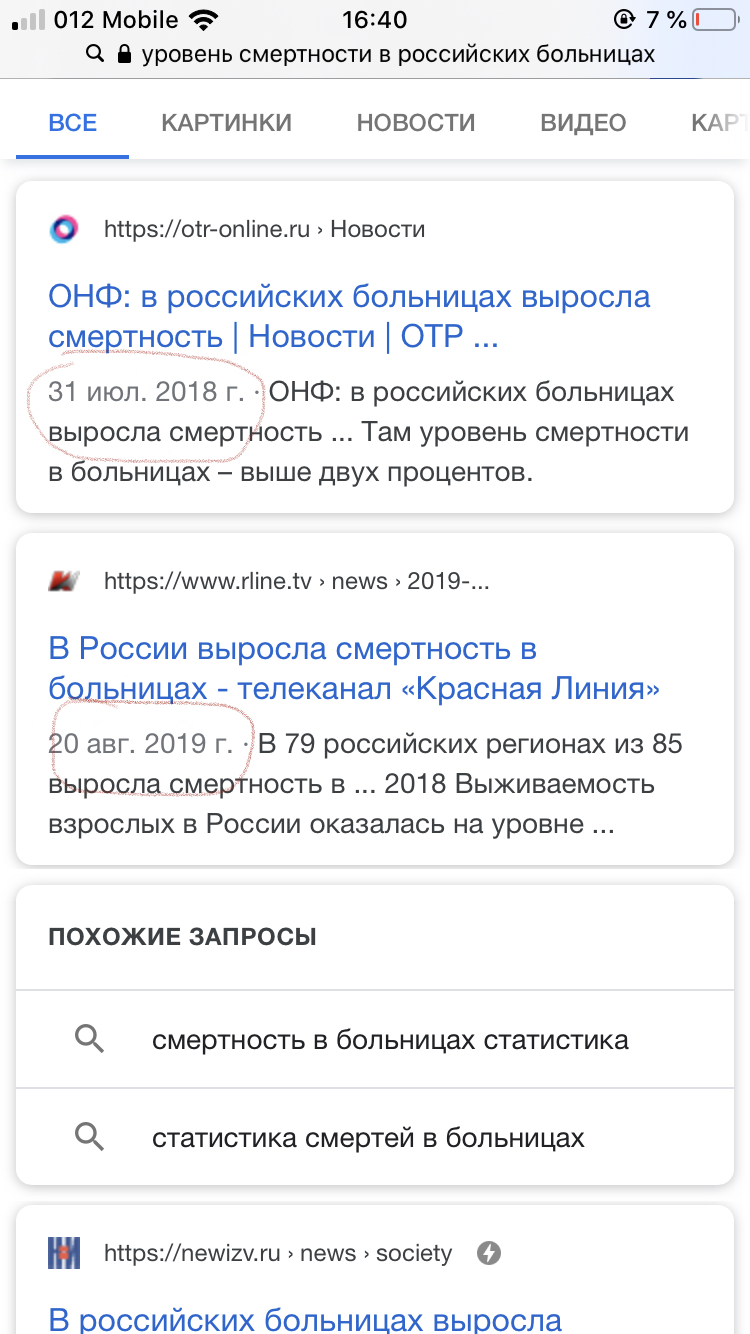Switch to the КАРТИНКИ tab
The width and height of the screenshot is (750, 1334).
226,123
